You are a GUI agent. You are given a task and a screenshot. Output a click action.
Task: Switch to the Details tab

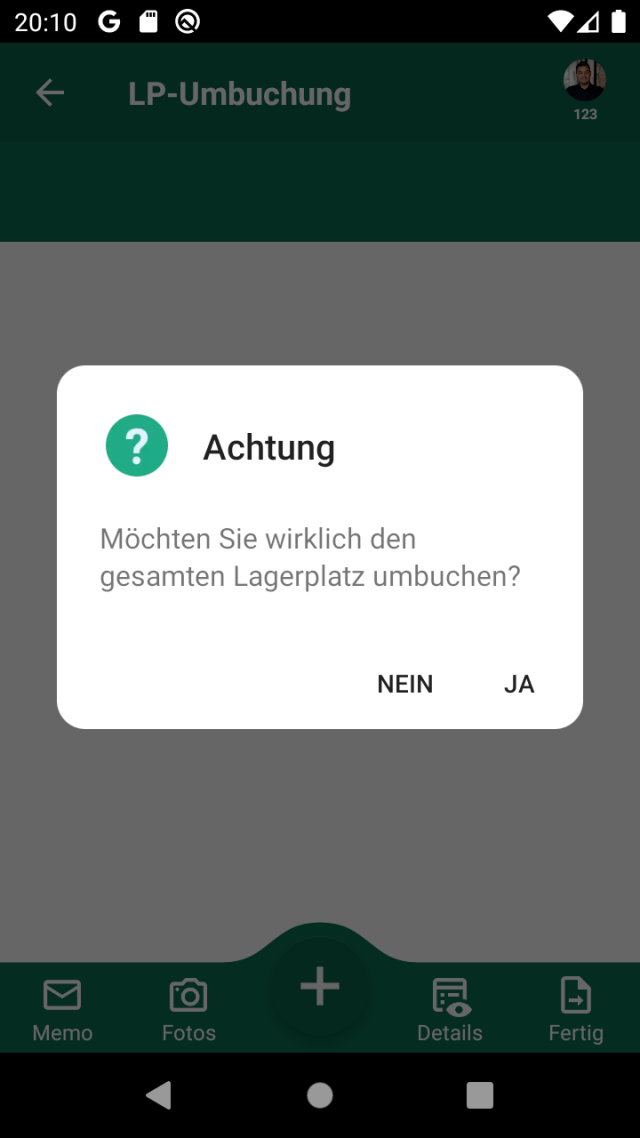pos(450,1009)
